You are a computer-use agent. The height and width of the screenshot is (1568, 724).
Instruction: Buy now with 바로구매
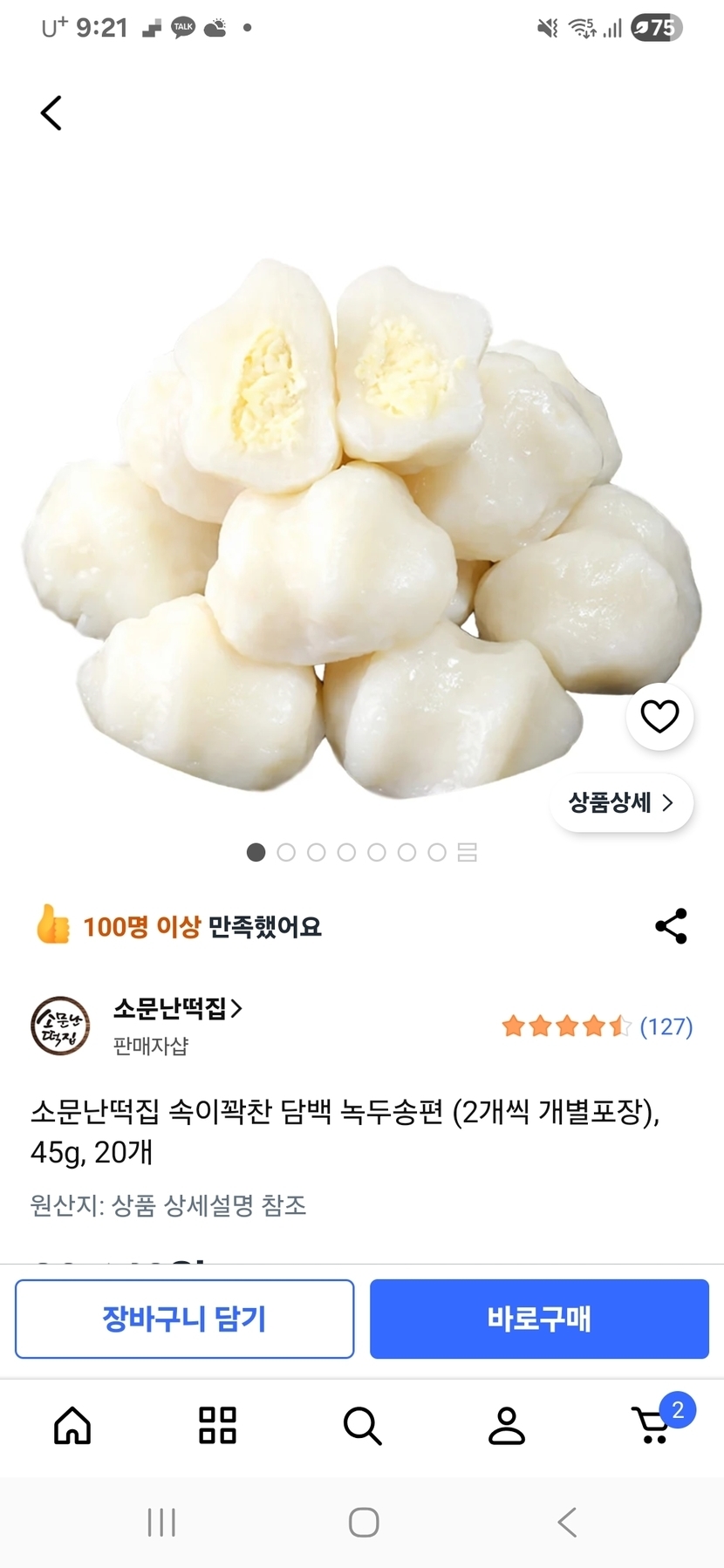[x=539, y=1319]
